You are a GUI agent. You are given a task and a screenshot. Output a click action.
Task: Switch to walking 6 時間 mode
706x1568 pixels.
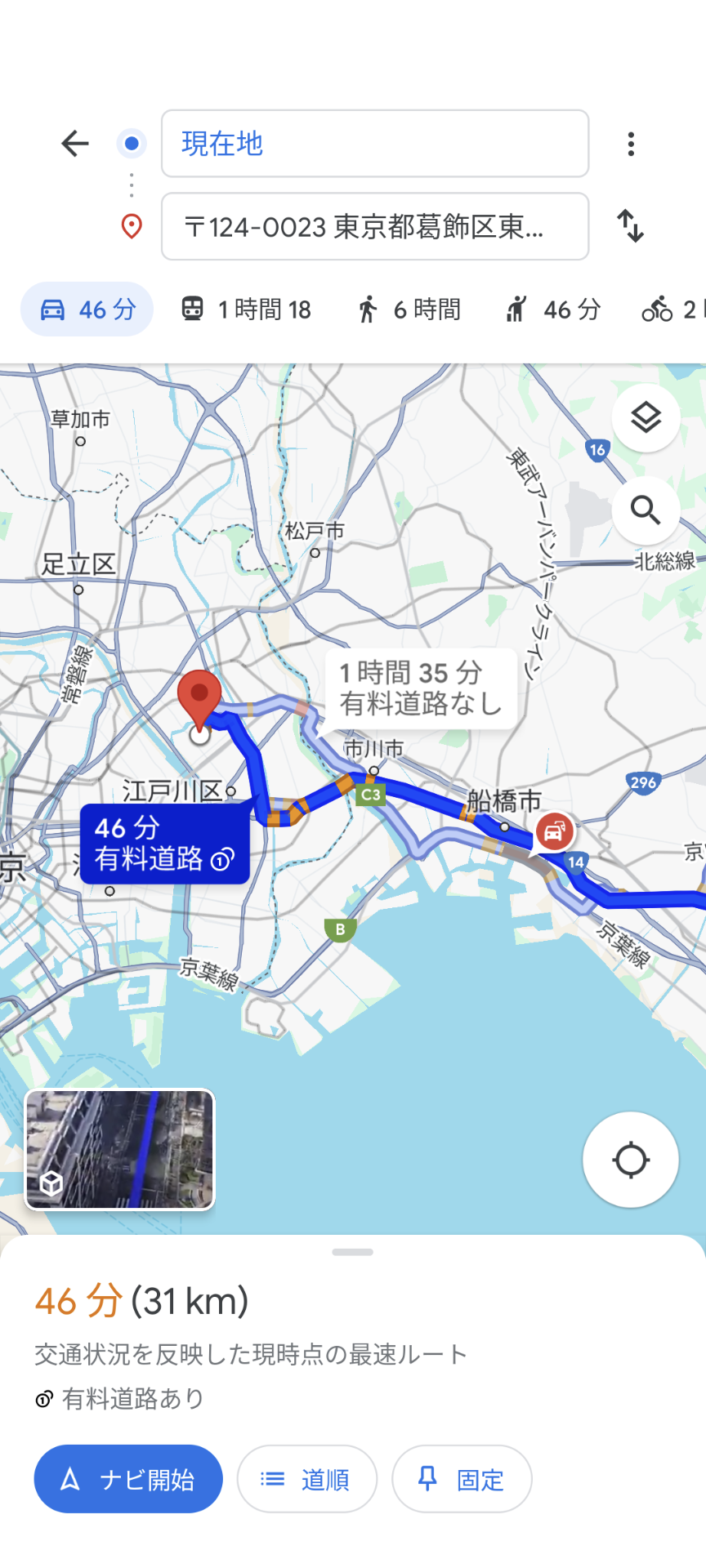(x=409, y=310)
